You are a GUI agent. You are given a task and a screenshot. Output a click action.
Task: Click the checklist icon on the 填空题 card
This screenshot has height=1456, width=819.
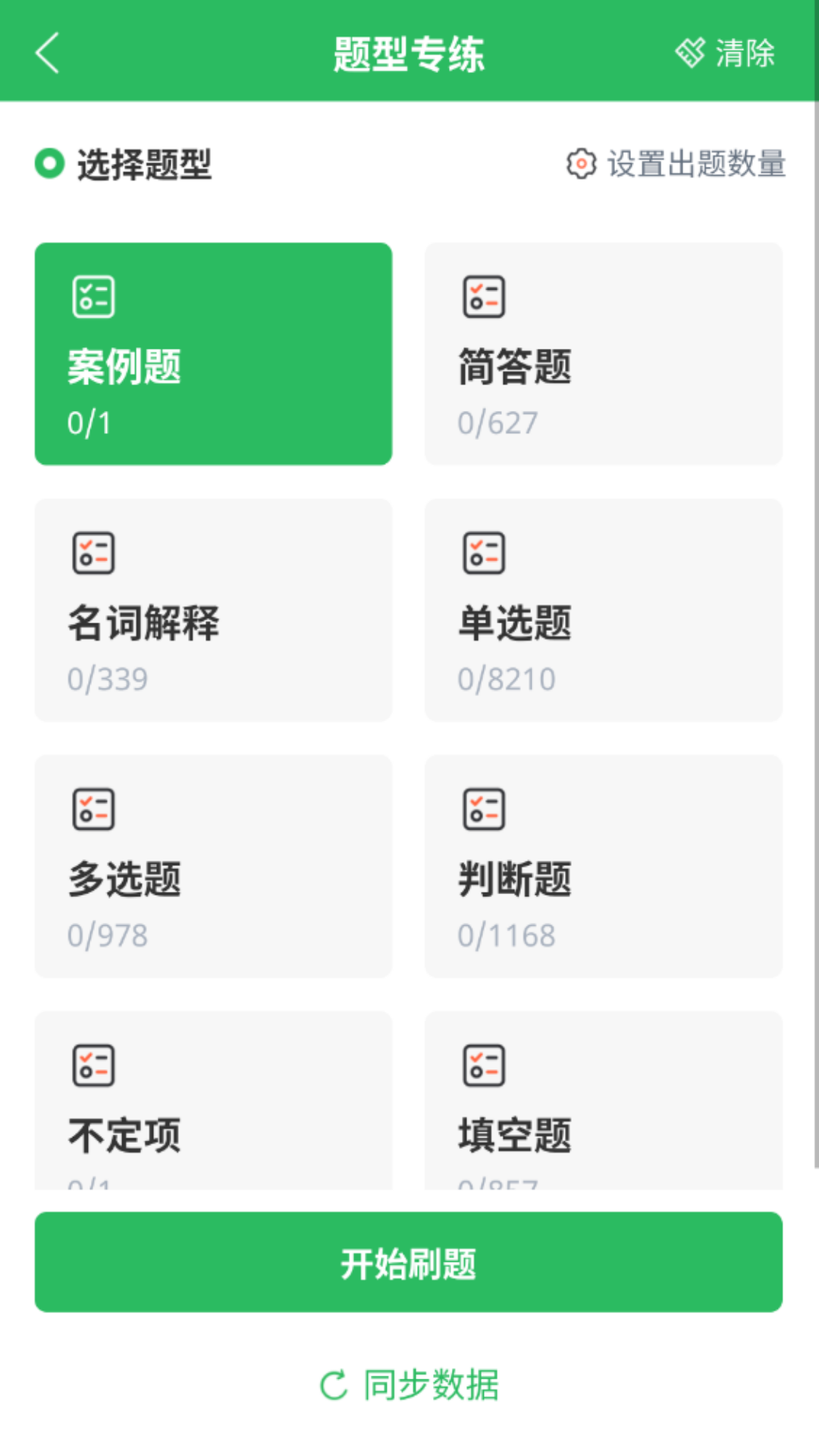pyautogui.click(x=483, y=1065)
